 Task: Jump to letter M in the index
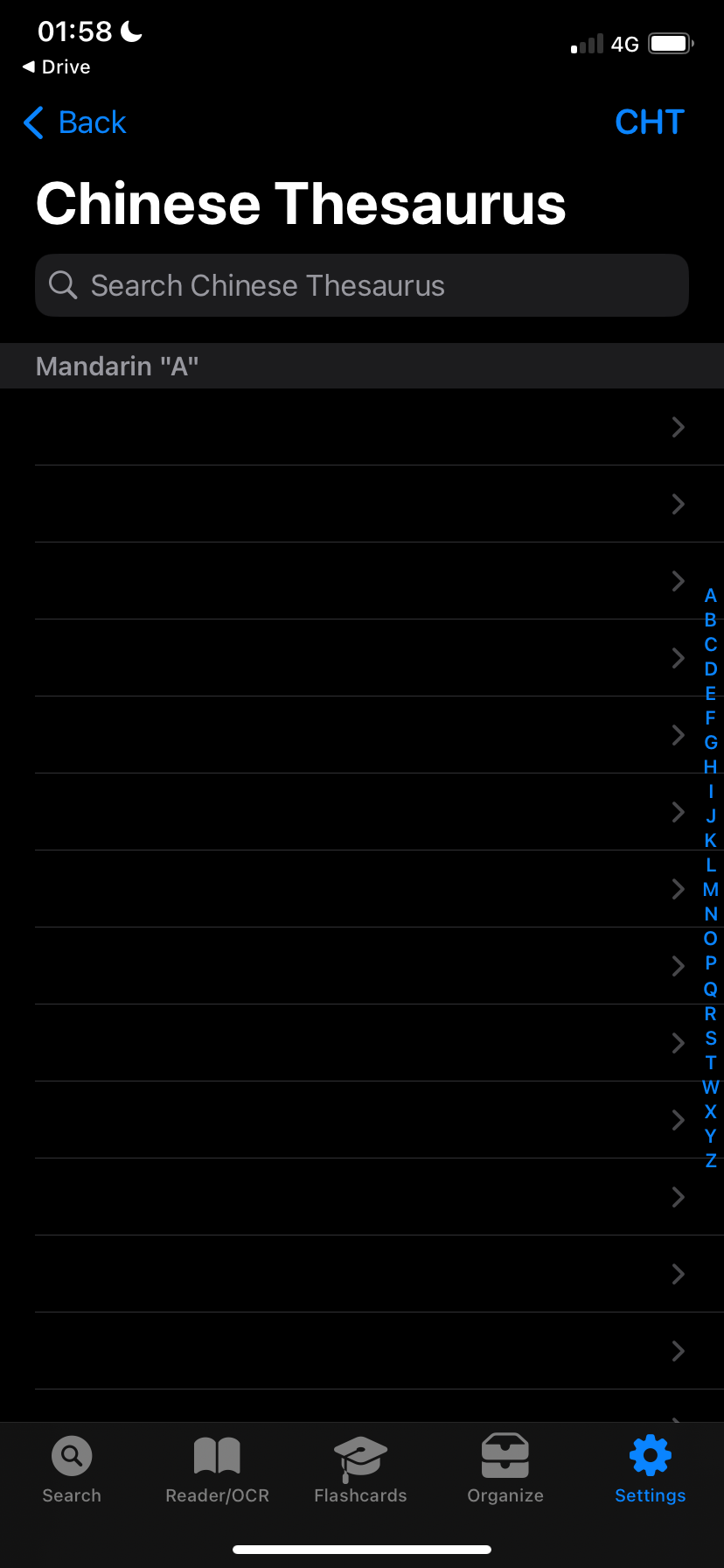pyautogui.click(x=710, y=889)
